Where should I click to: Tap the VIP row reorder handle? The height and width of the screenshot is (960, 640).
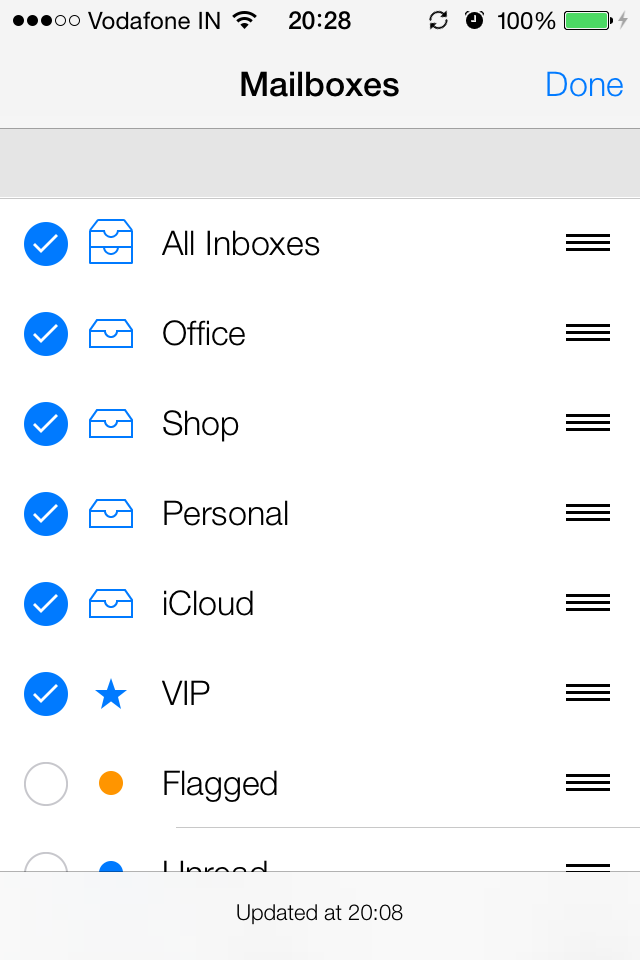tap(587, 693)
